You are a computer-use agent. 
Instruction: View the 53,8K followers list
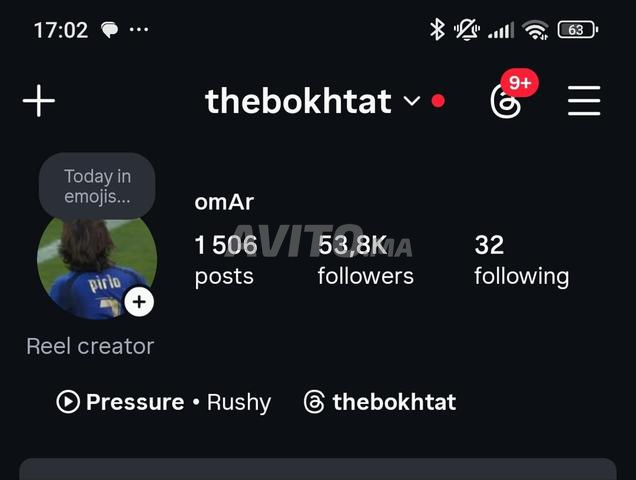[365, 260]
